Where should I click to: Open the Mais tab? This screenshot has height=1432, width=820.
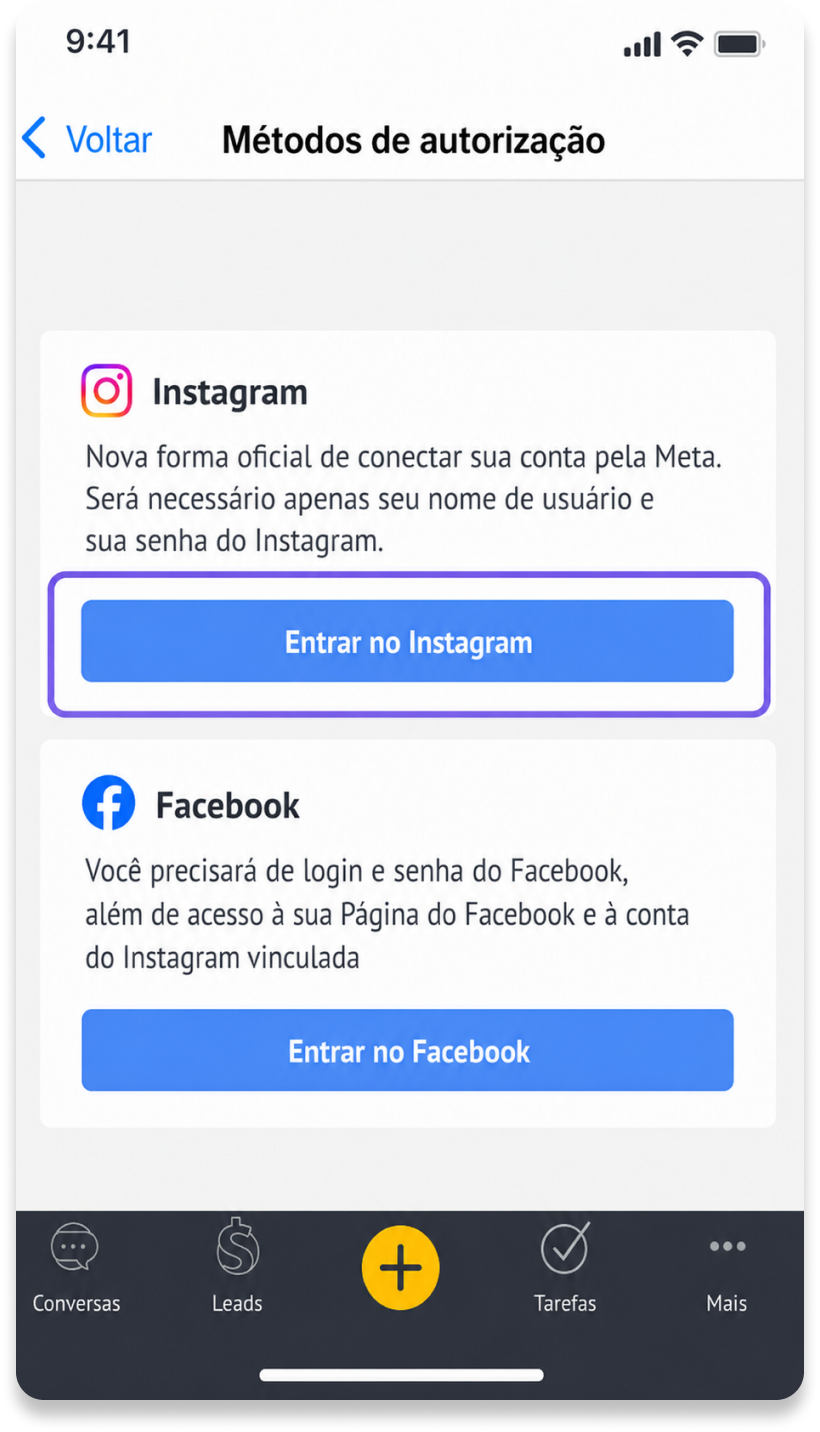[727, 1272]
